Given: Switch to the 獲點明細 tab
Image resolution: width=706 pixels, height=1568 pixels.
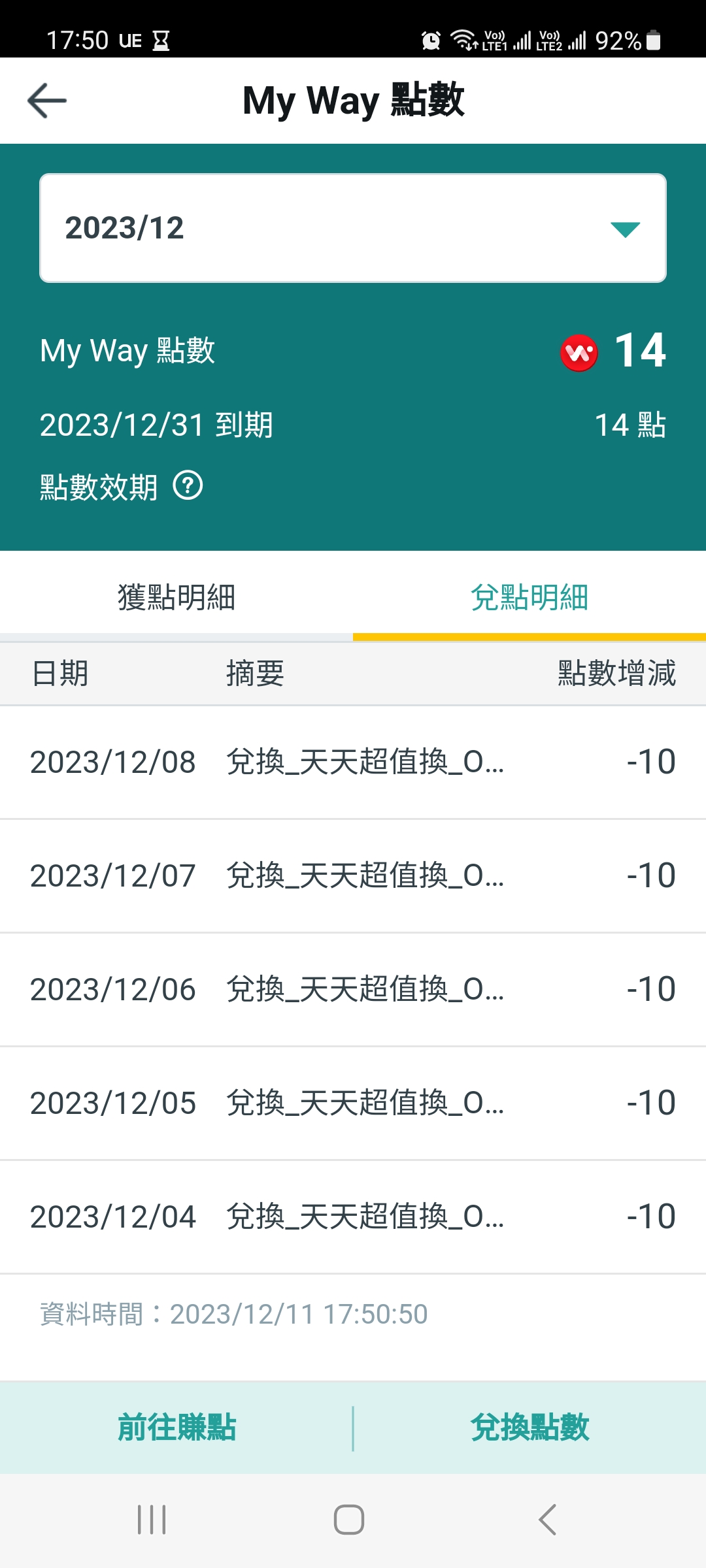Looking at the screenshot, I should [x=176, y=597].
